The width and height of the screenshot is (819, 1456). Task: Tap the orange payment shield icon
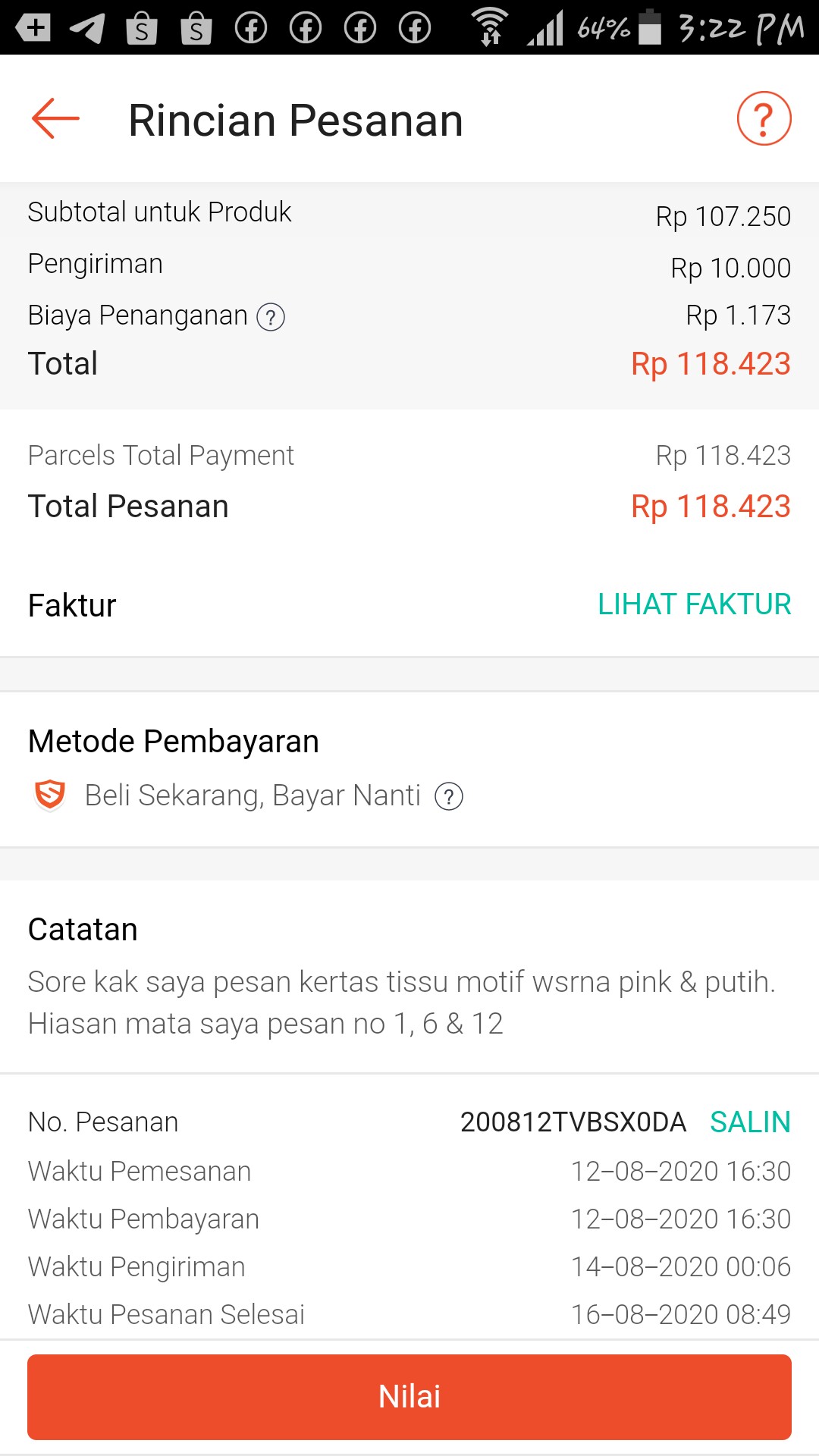coord(47,795)
